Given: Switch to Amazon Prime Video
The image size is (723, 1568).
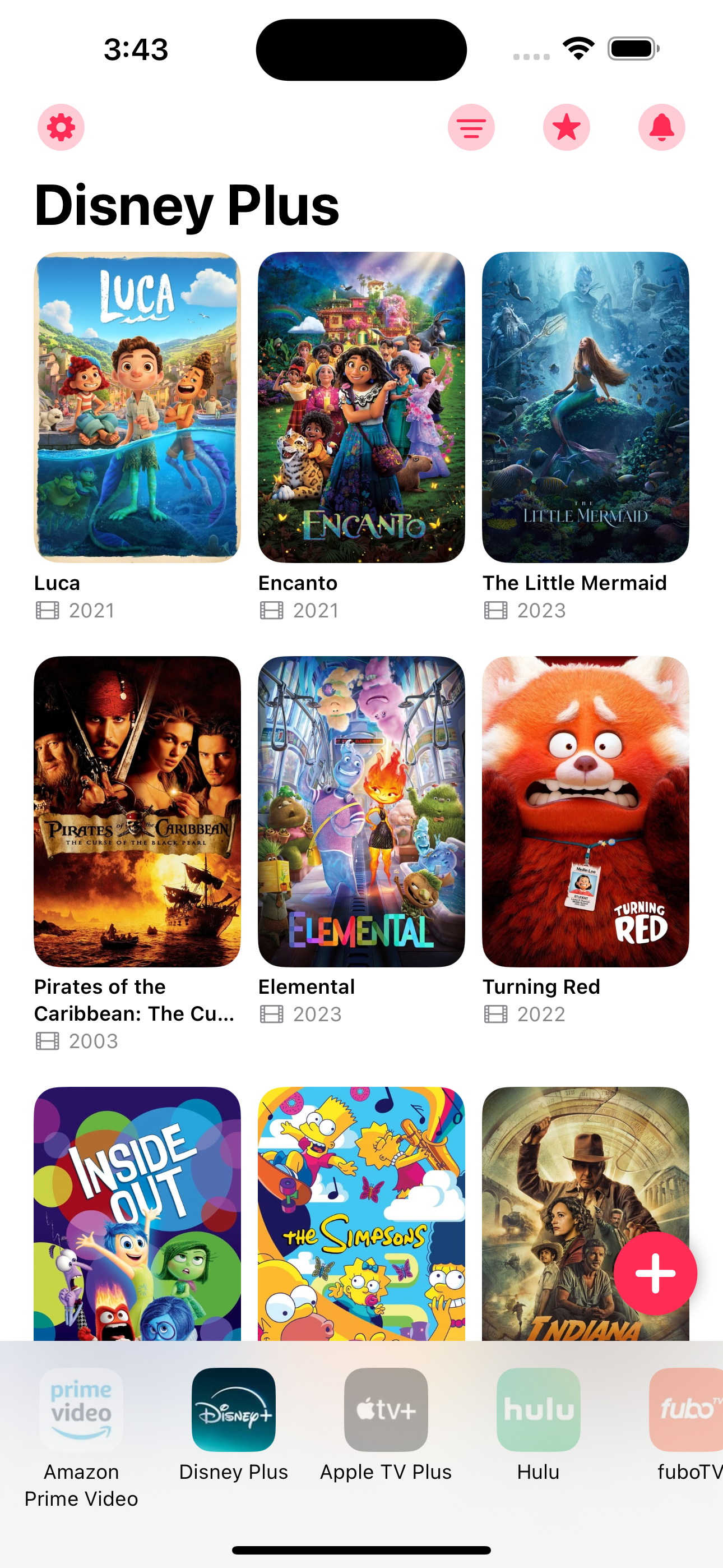Looking at the screenshot, I should pos(81,1410).
